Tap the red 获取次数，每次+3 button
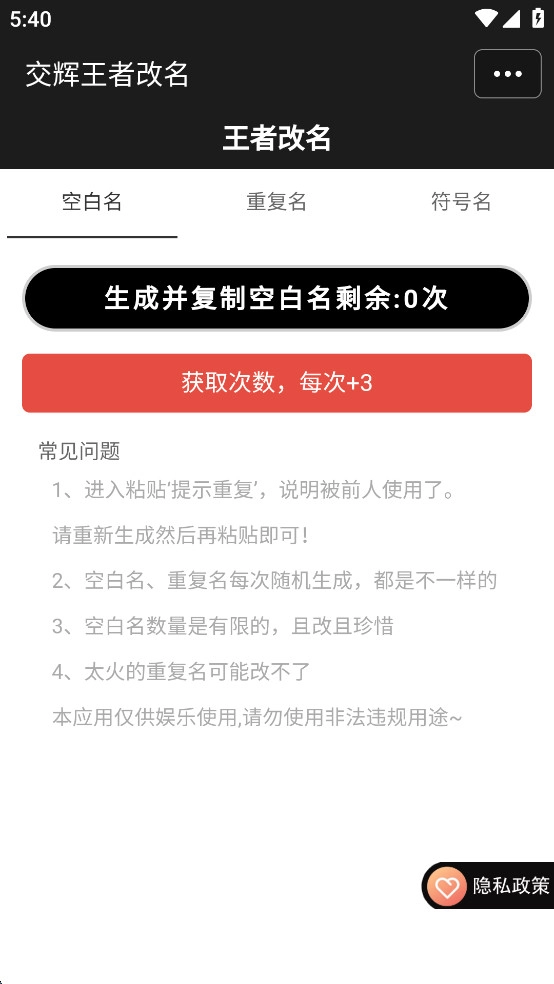554x984 pixels. click(277, 383)
